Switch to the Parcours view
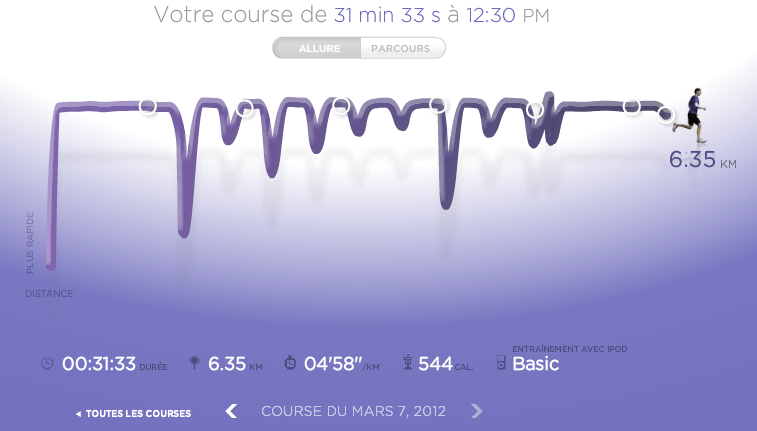This screenshot has height=431, width=757. click(400, 48)
